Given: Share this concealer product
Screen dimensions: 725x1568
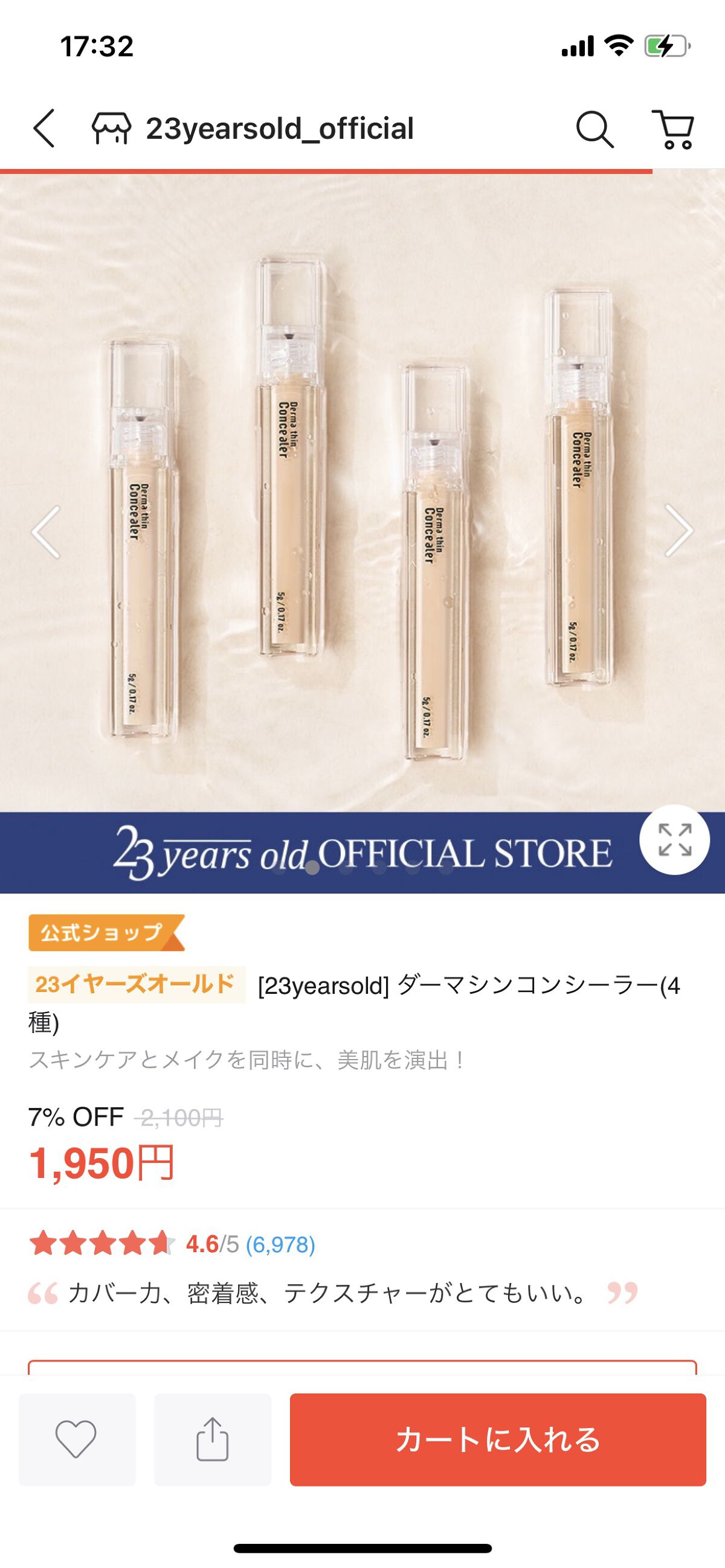Looking at the screenshot, I should 213,1439.
